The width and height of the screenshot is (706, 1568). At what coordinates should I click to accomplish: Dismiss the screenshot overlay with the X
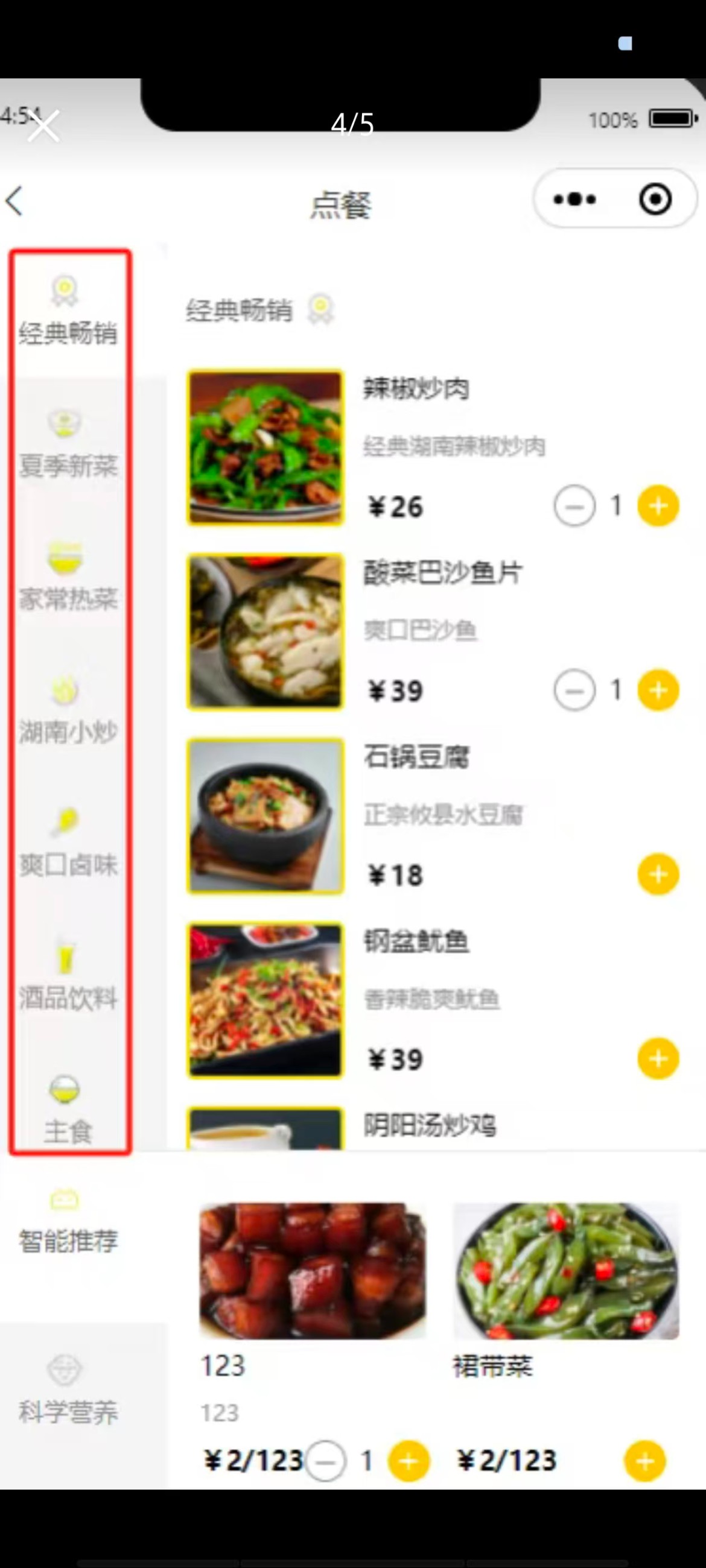click(x=42, y=126)
